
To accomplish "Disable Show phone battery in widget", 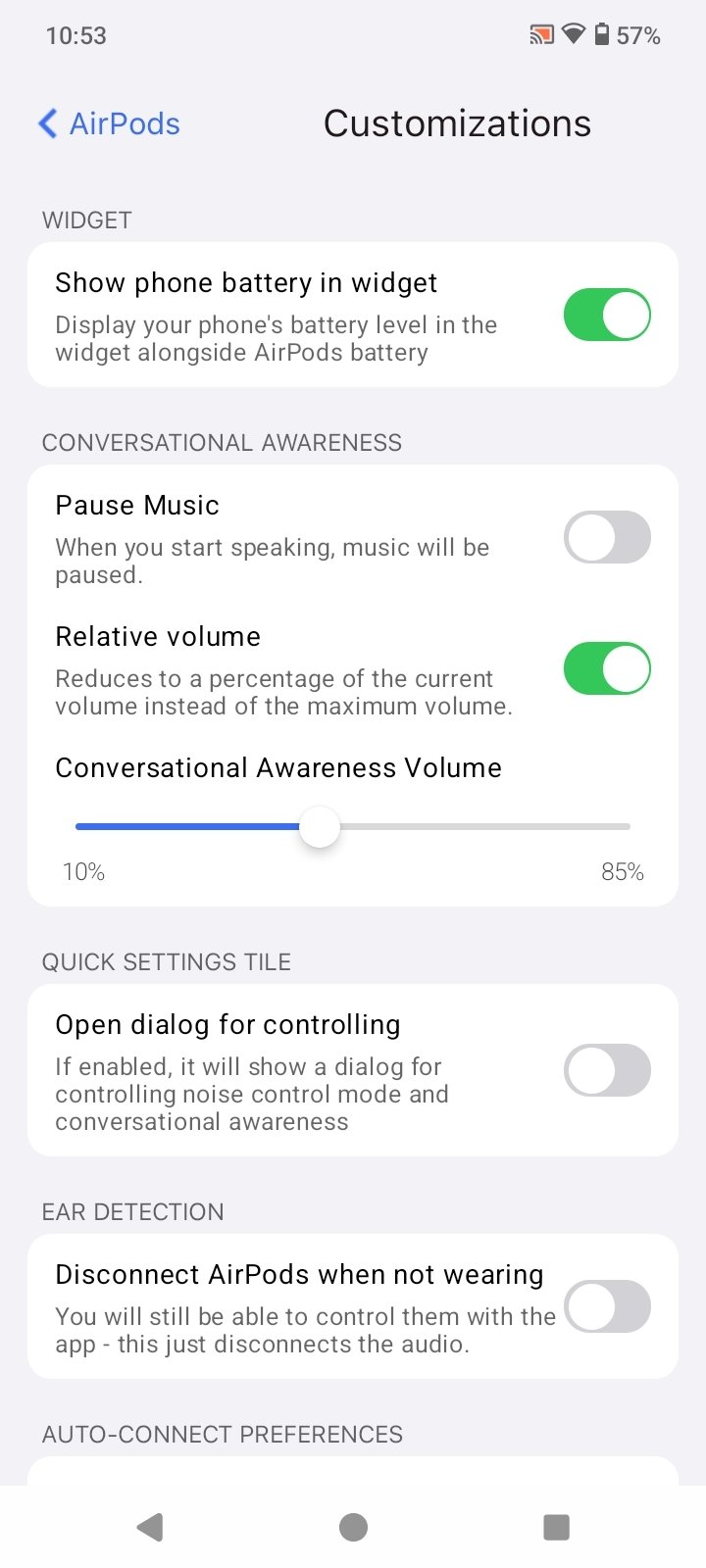I will pos(607,315).
